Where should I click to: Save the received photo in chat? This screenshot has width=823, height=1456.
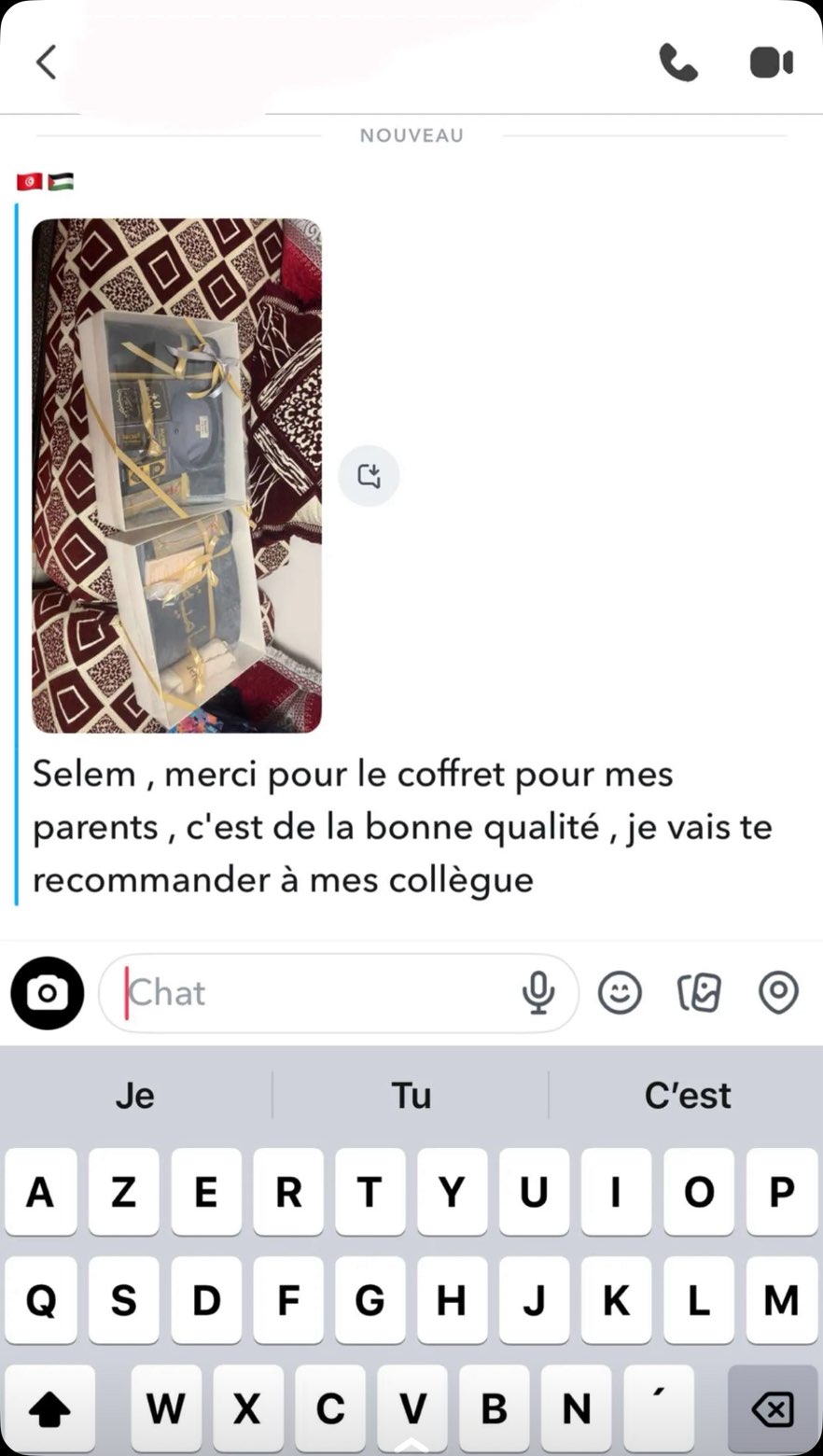(x=368, y=475)
